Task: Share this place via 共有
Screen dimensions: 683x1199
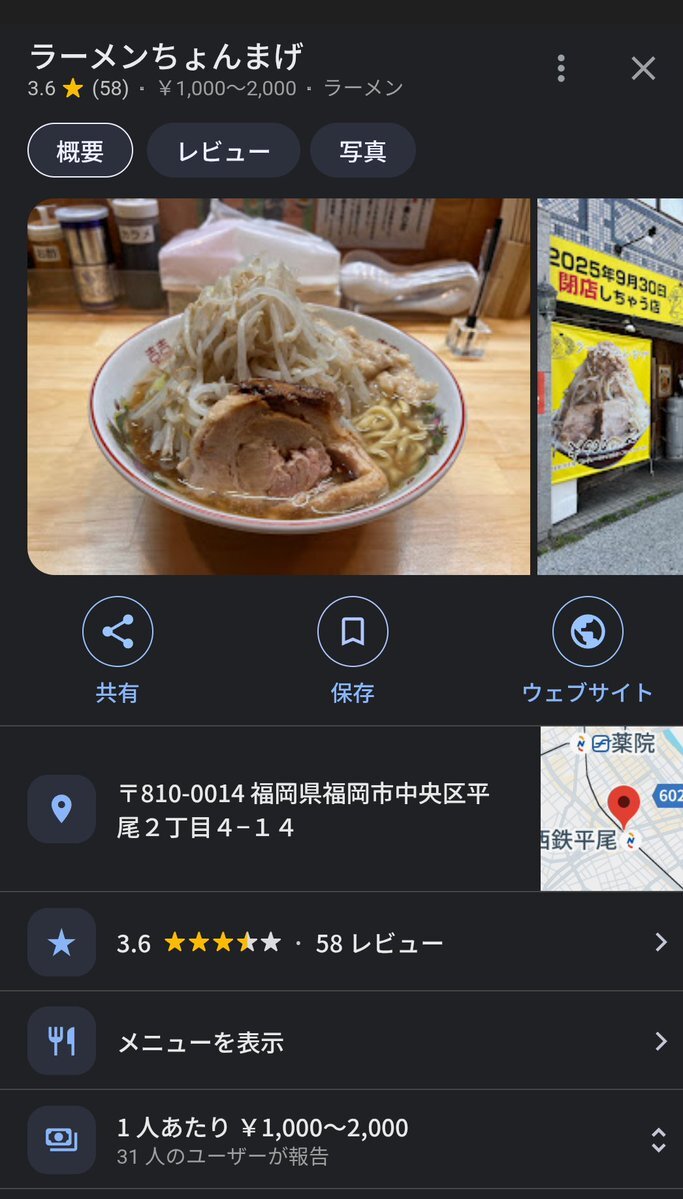Action: [x=117, y=649]
